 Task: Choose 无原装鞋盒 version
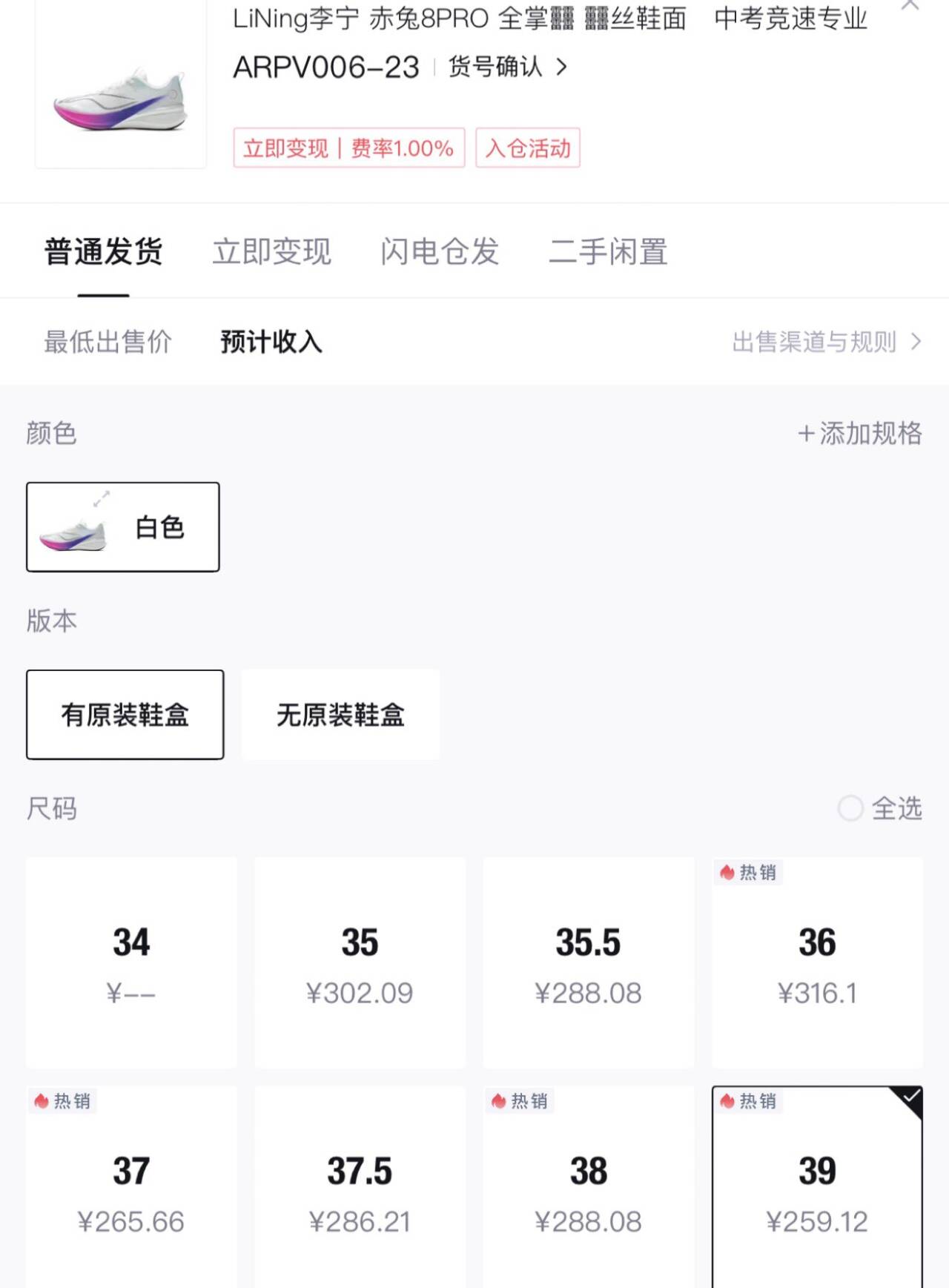pyautogui.click(x=340, y=715)
